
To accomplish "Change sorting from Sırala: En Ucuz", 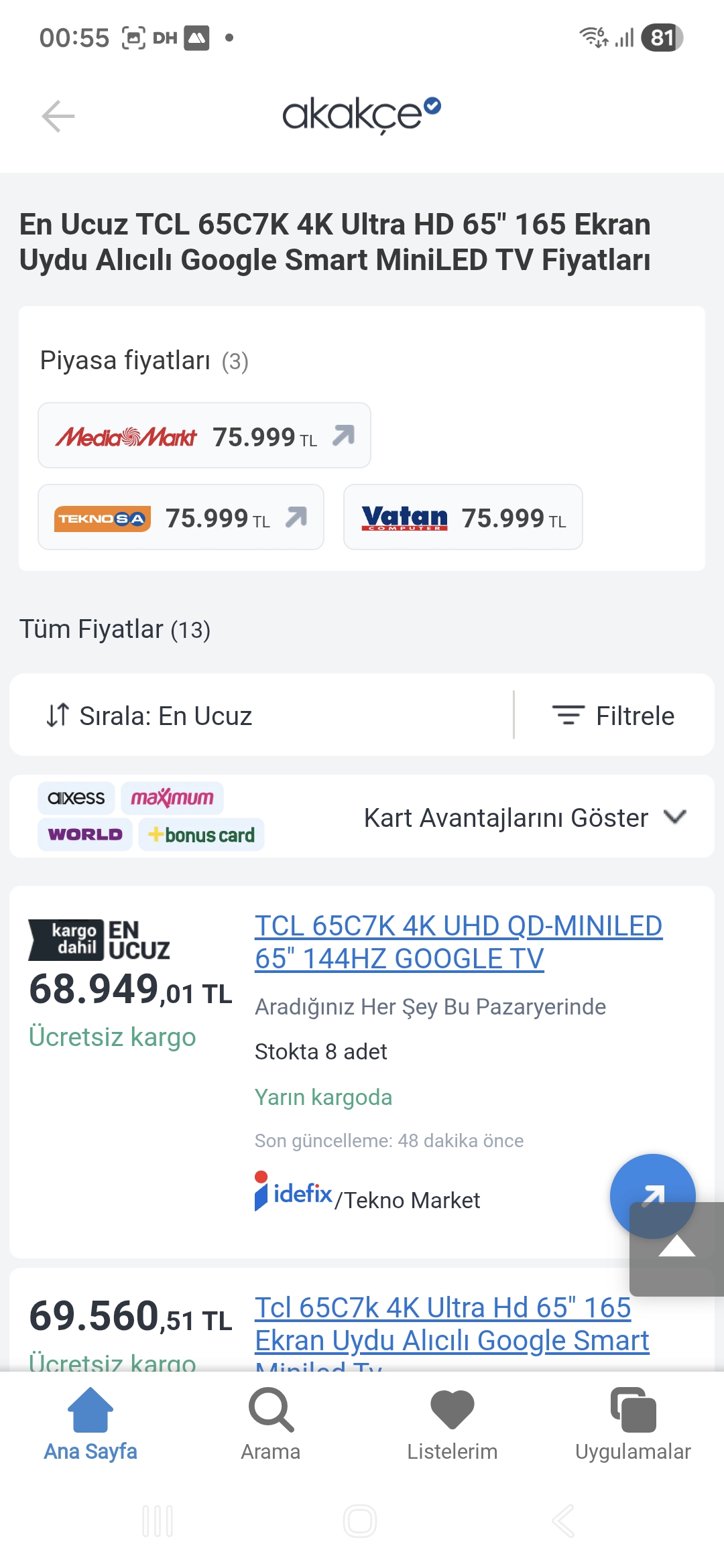I will tap(149, 716).
